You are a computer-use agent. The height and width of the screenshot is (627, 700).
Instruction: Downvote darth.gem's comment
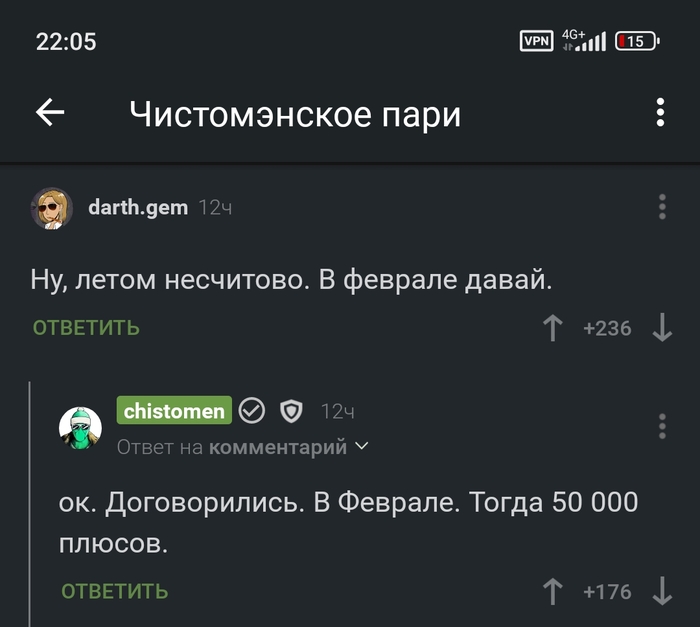pyautogui.click(x=662, y=328)
